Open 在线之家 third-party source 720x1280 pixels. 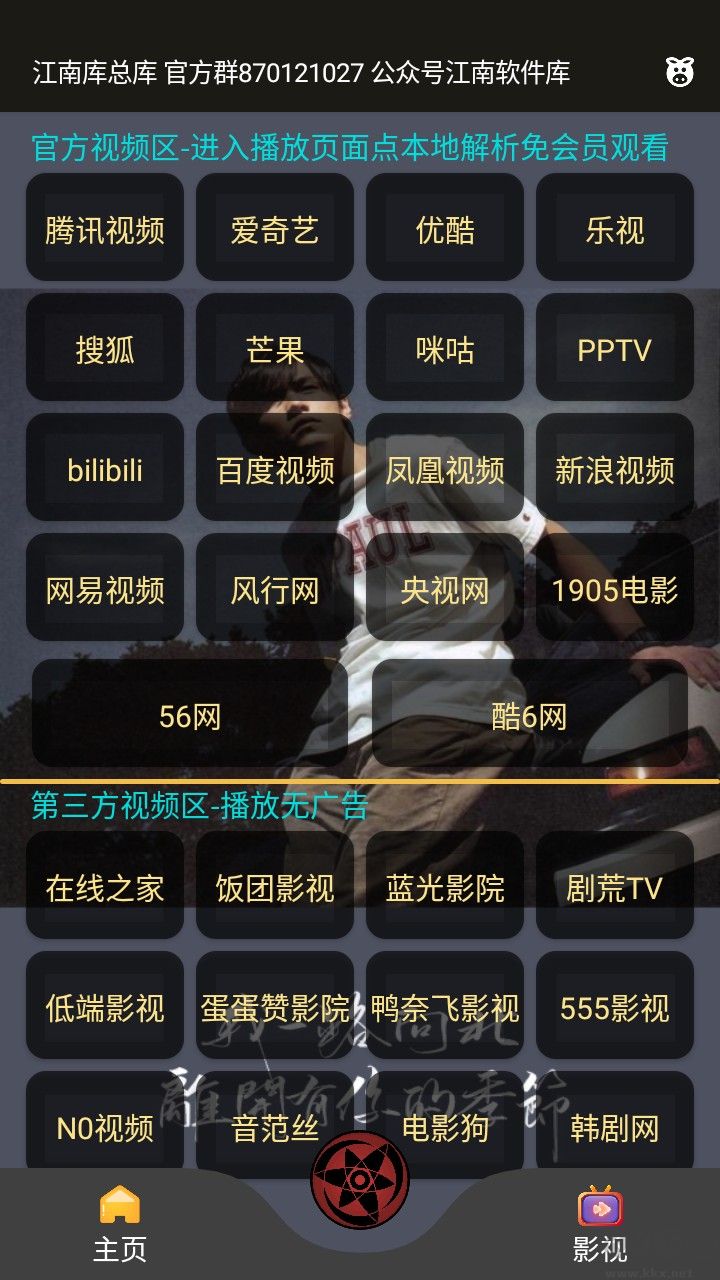click(105, 886)
